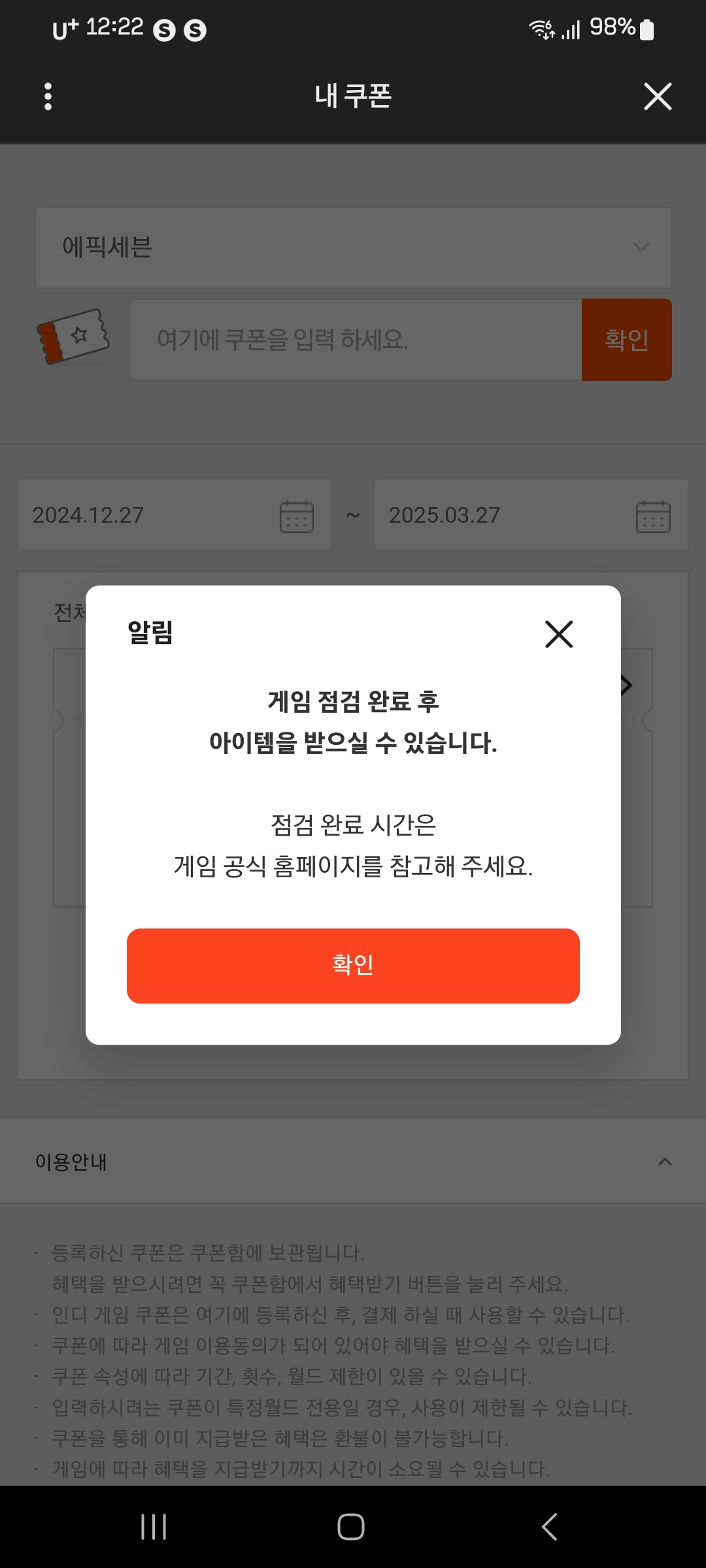
Task: Open the three-dot overflow menu
Action: click(48, 96)
